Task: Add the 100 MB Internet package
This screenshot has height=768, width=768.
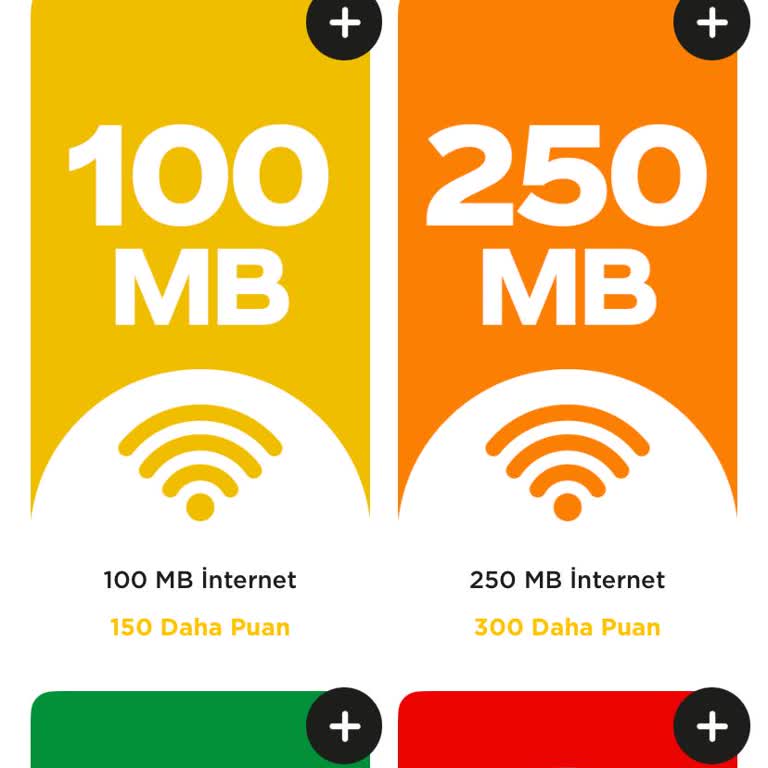Action: click(344, 23)
